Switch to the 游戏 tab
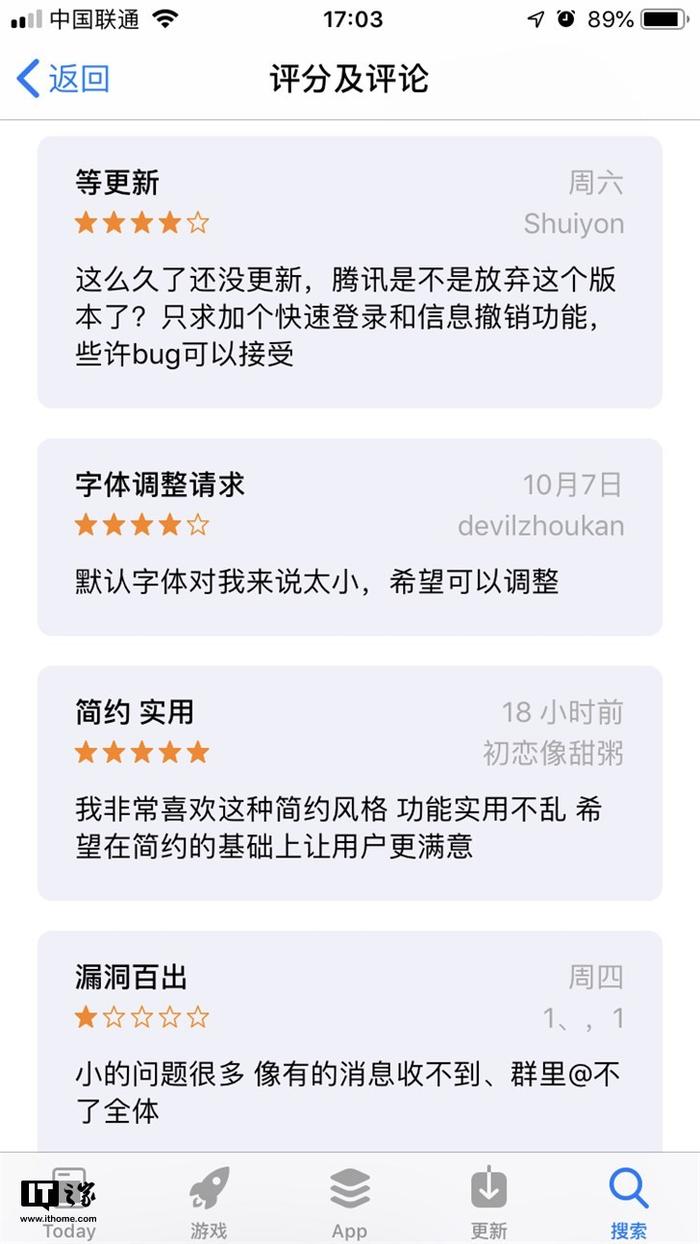This screenshot has width=700, height=1244. coord(209,1201)
